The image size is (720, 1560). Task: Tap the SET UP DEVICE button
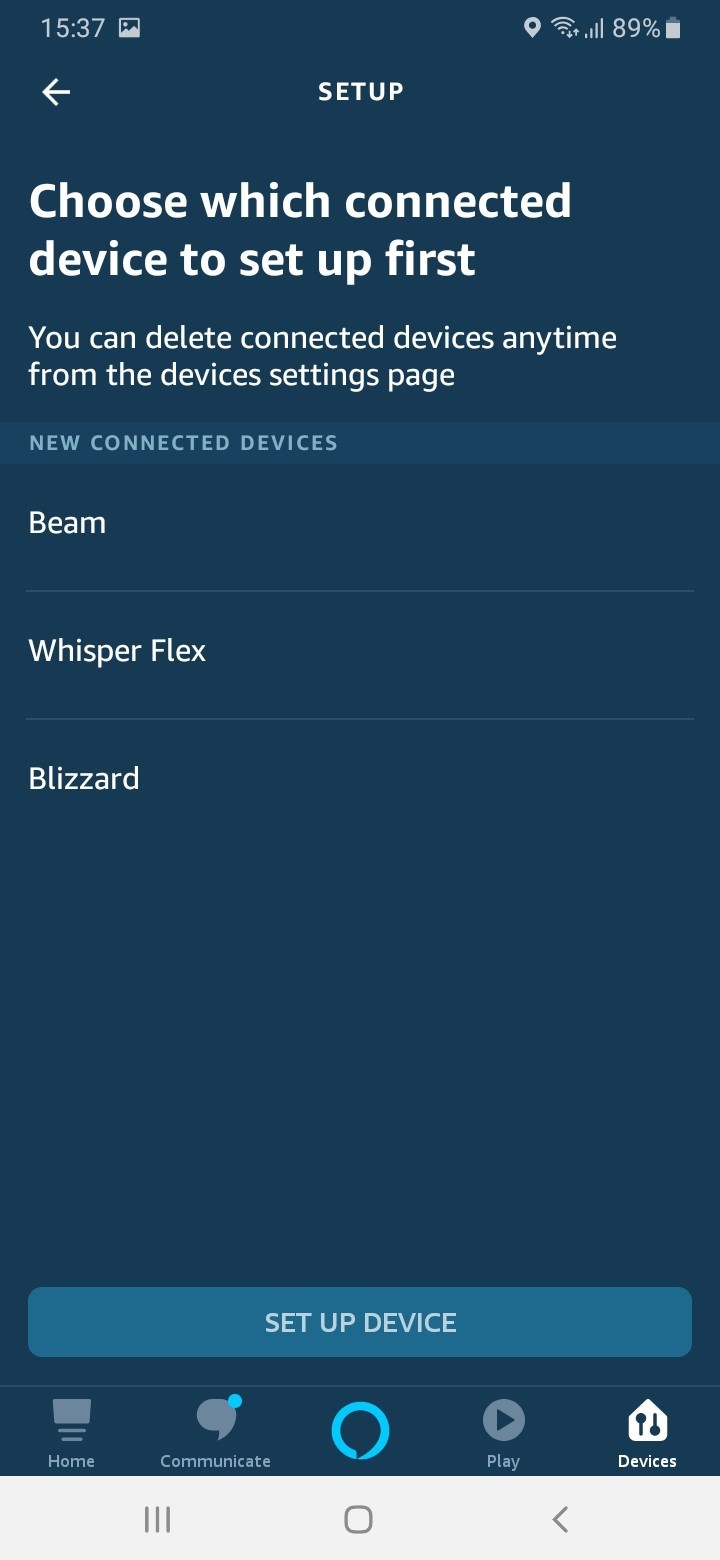point(360,1322)
